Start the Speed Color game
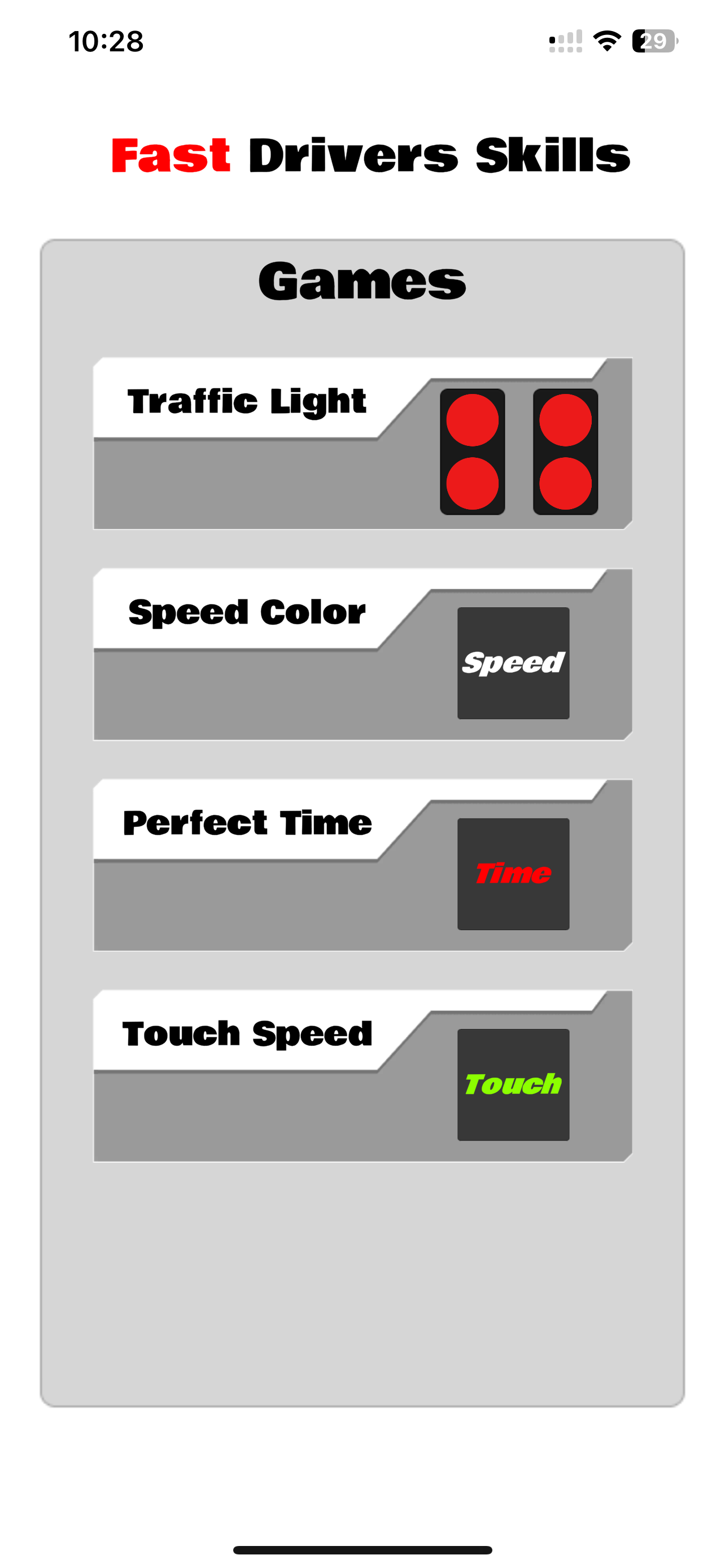Viewport: 725px width, 1568px height. pyautogui.click(x=362, y=655)
